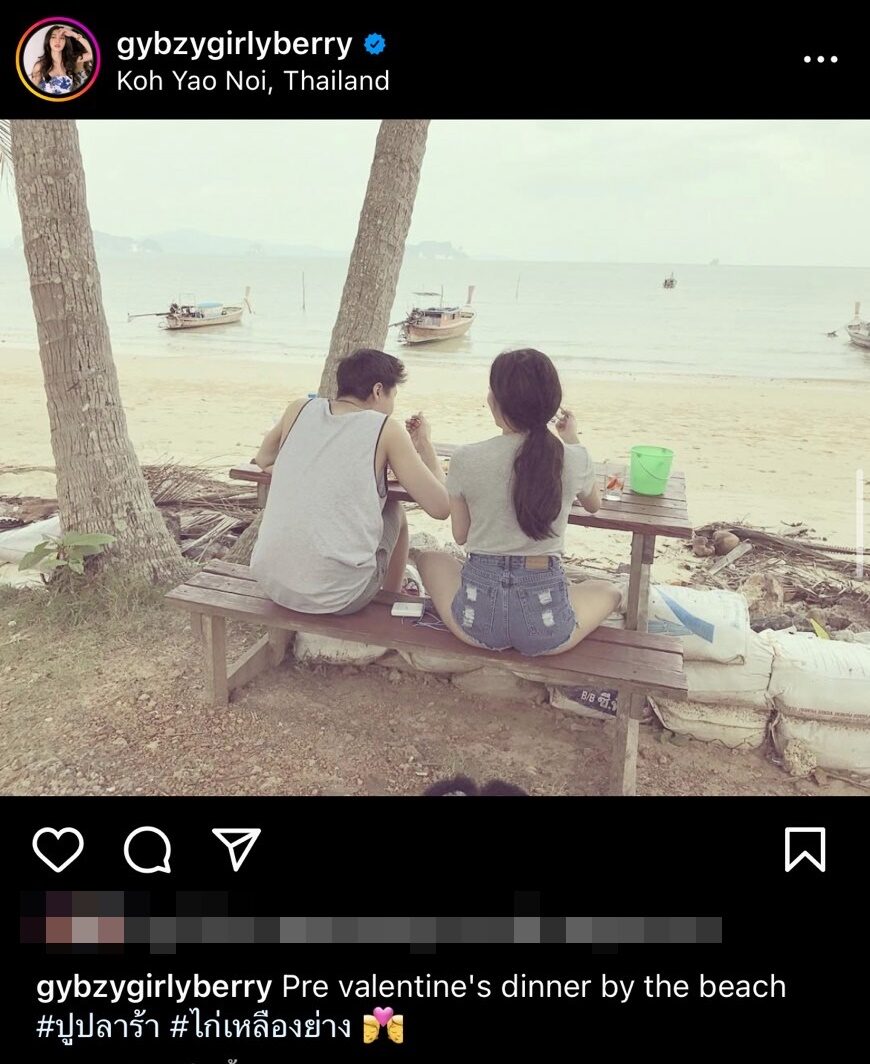Open the gybzygirlyberry username in the header
Screen dimensions: 870x1064
pyautogui.click(x=234, y=44)
